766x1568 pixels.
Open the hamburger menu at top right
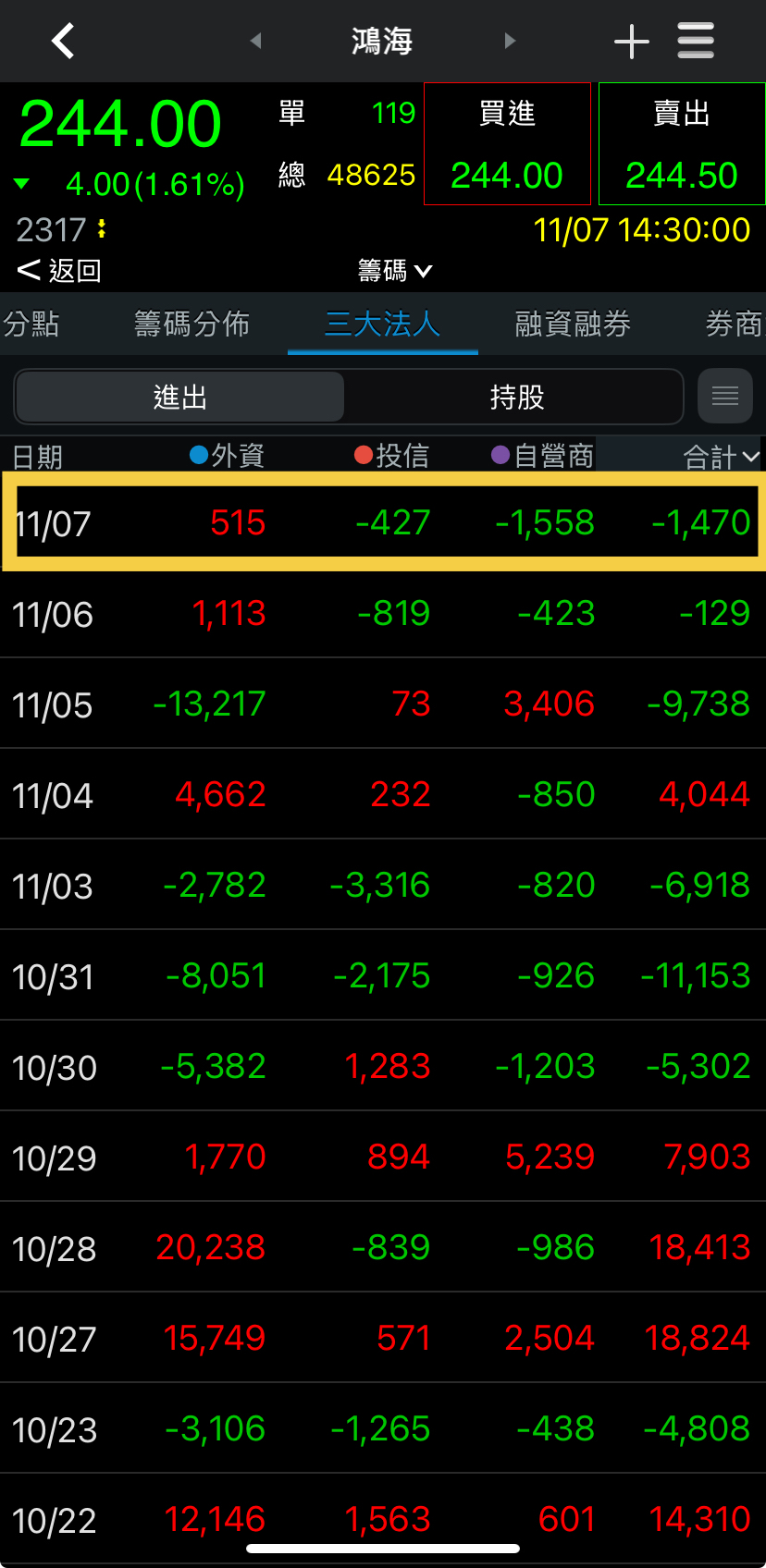[696, 41]
